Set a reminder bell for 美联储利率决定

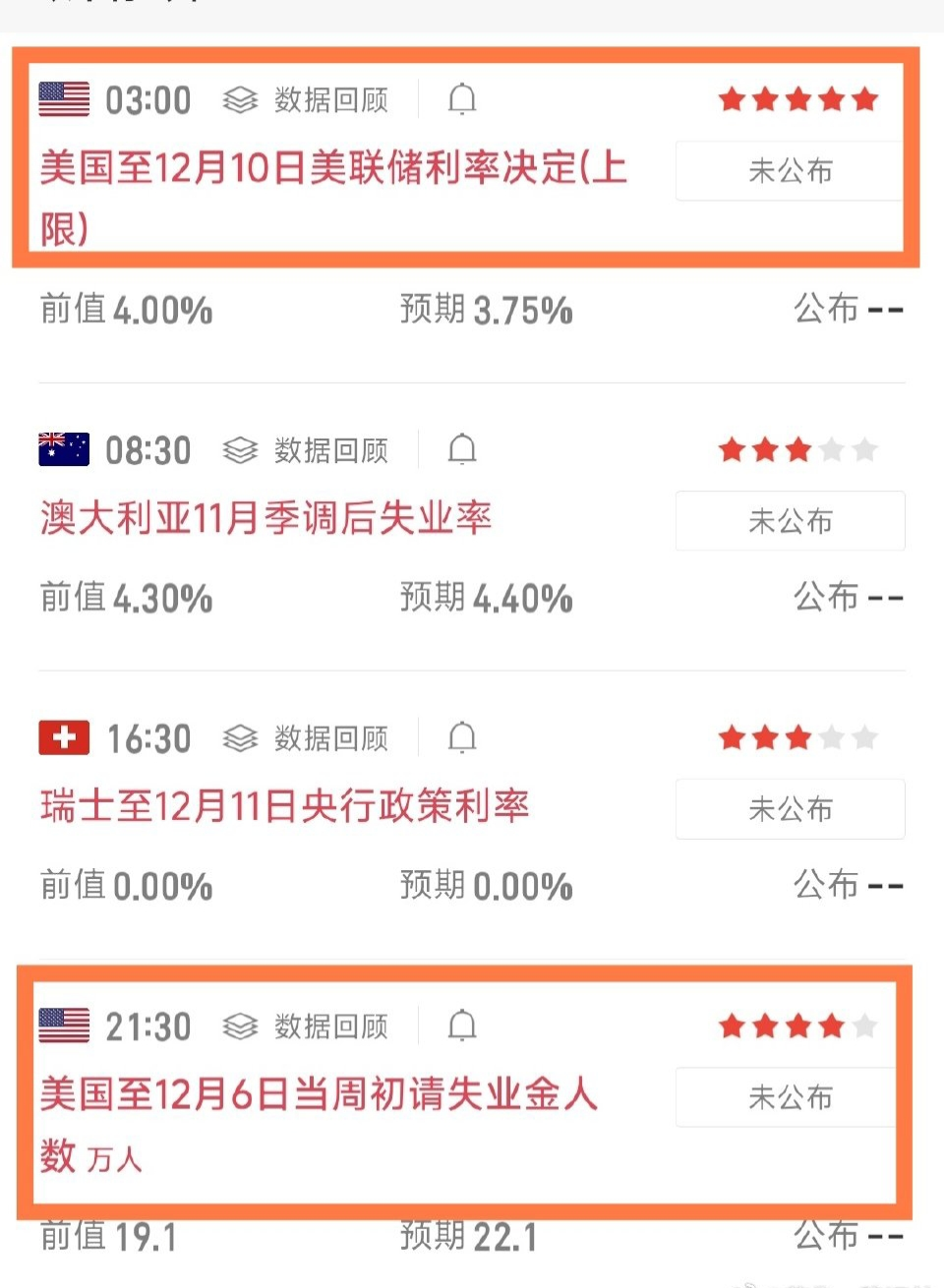tap(462, 99)
